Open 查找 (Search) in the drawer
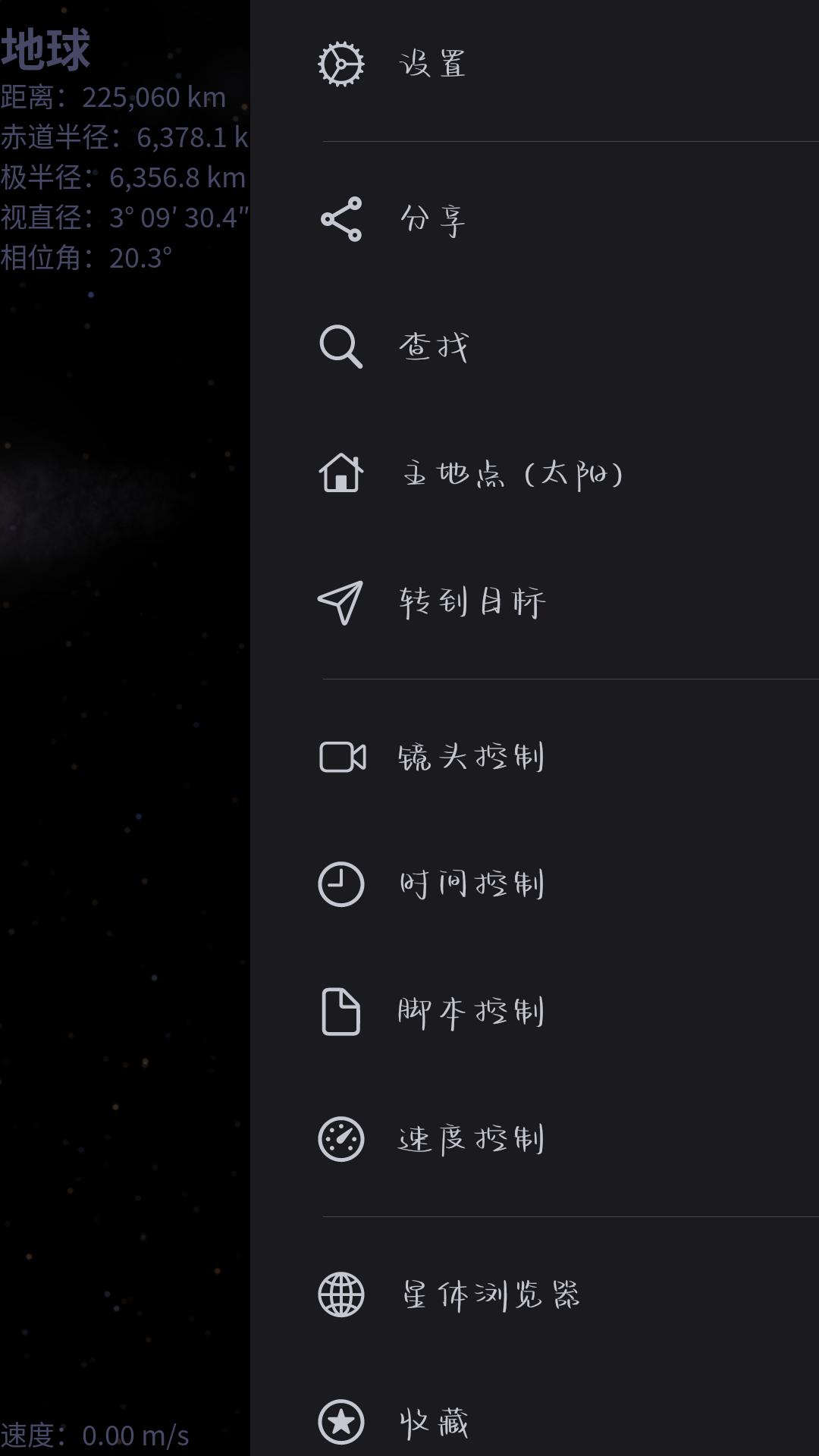 pos(434,347)
